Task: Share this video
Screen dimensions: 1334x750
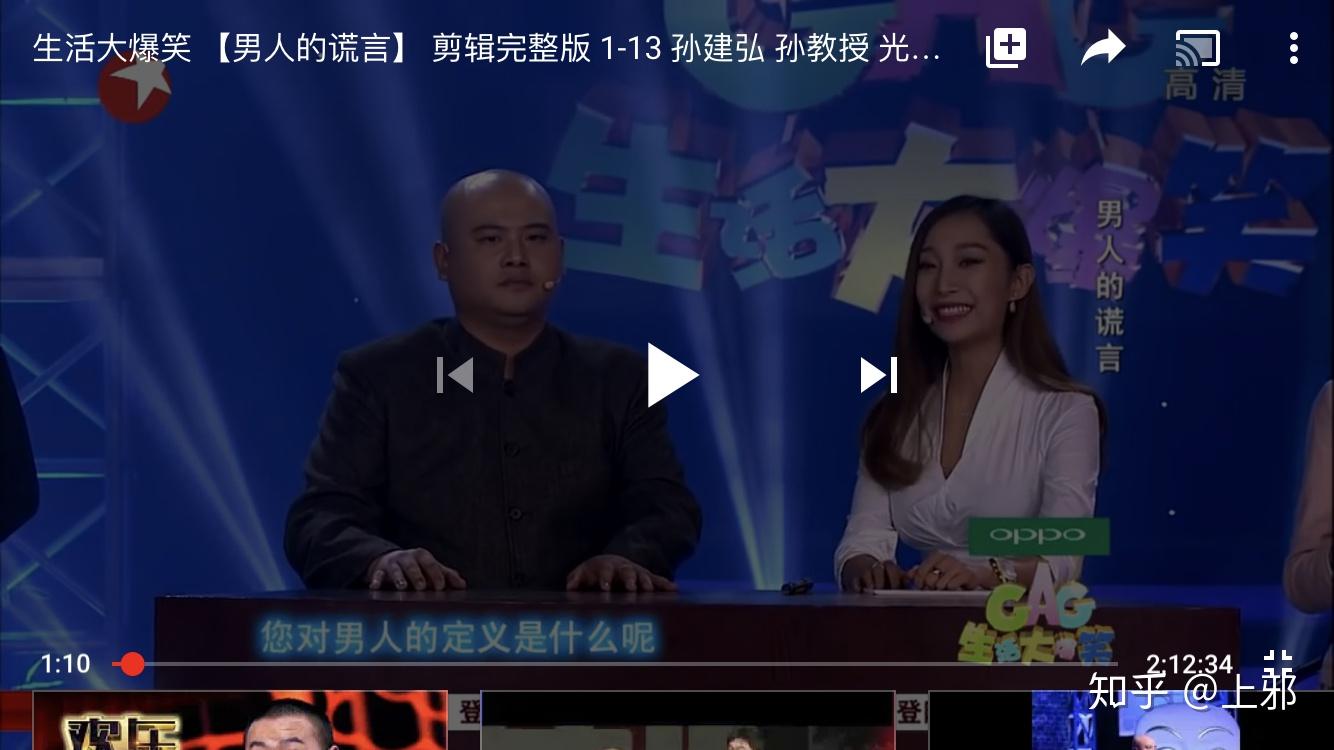Action: (1102, 48)
